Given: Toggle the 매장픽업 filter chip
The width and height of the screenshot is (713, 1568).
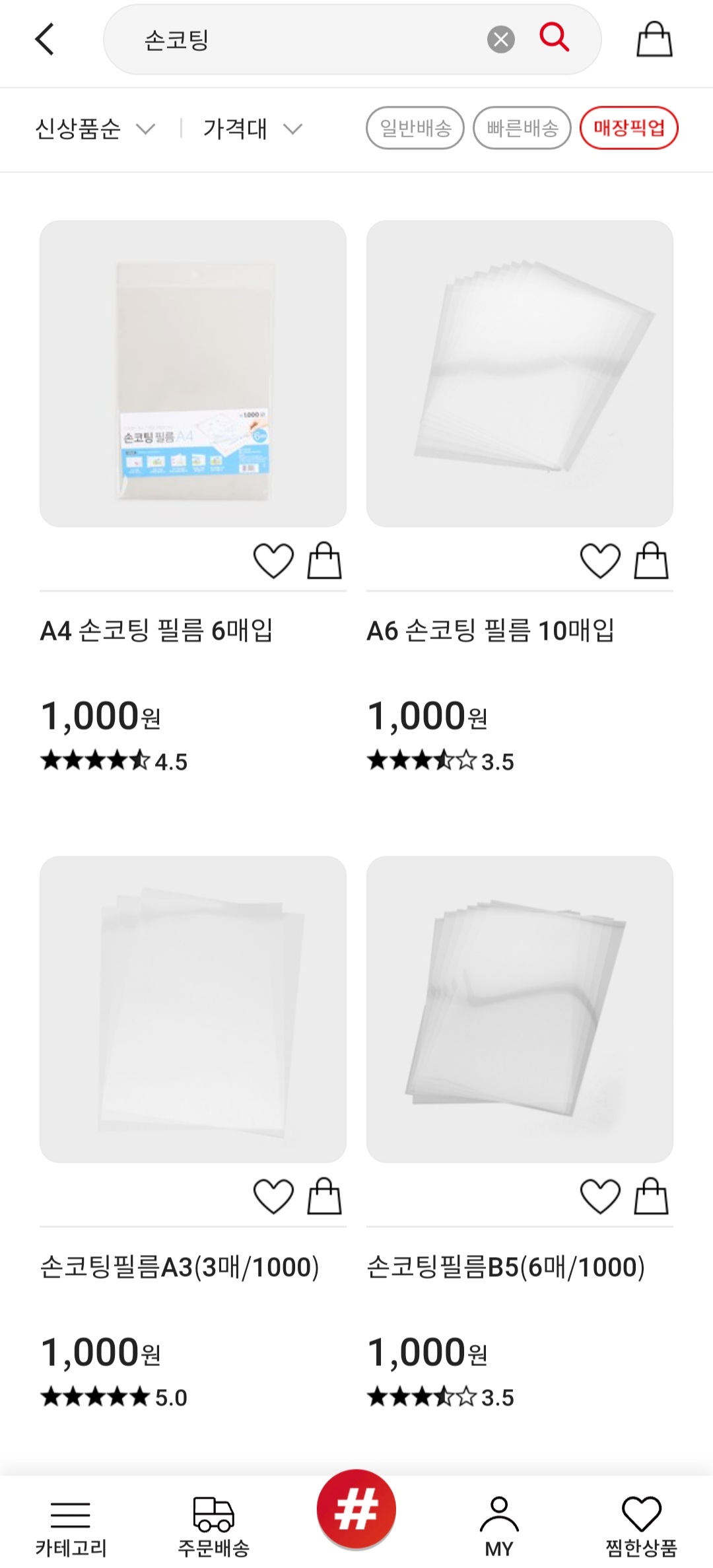Looking at the screenshot, I should pyautogui.click(x=628, y=128).
